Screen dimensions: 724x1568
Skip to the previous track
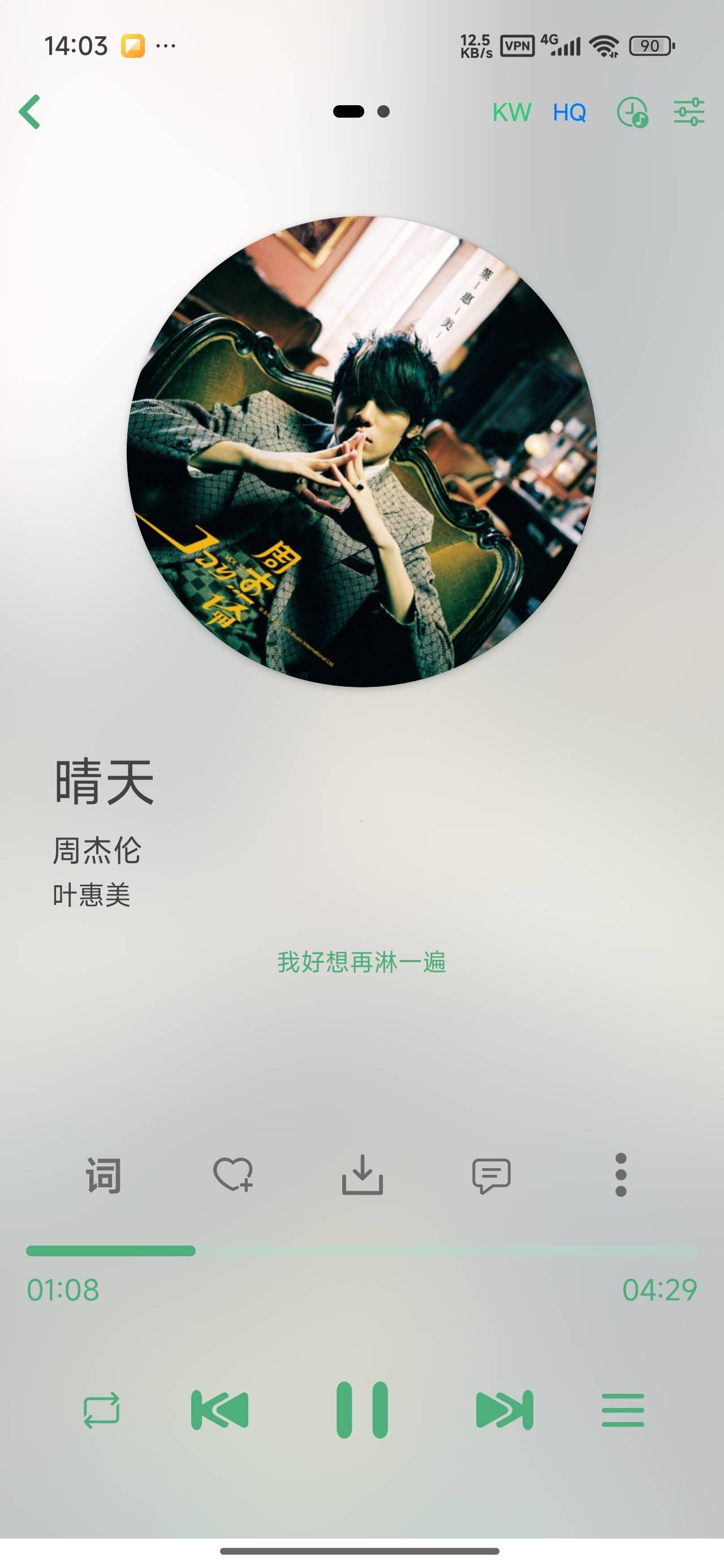pos(220,1410)
